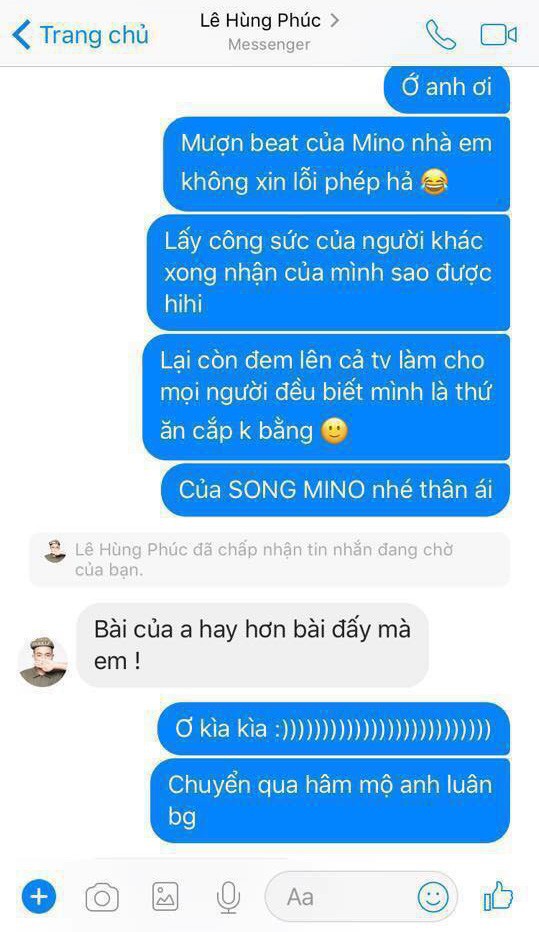
Task: Open the camera to take a photo
Action: [x=102, y=897]
